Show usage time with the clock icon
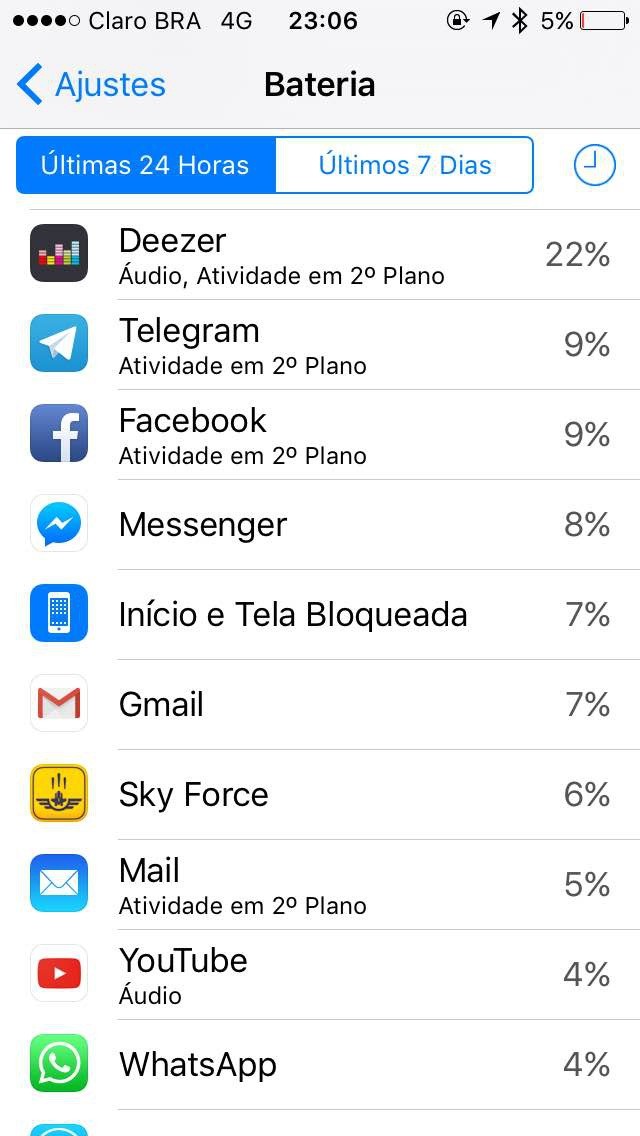Image resolution: width=640 pixels, height=1136 pixels. click(594, 165)
